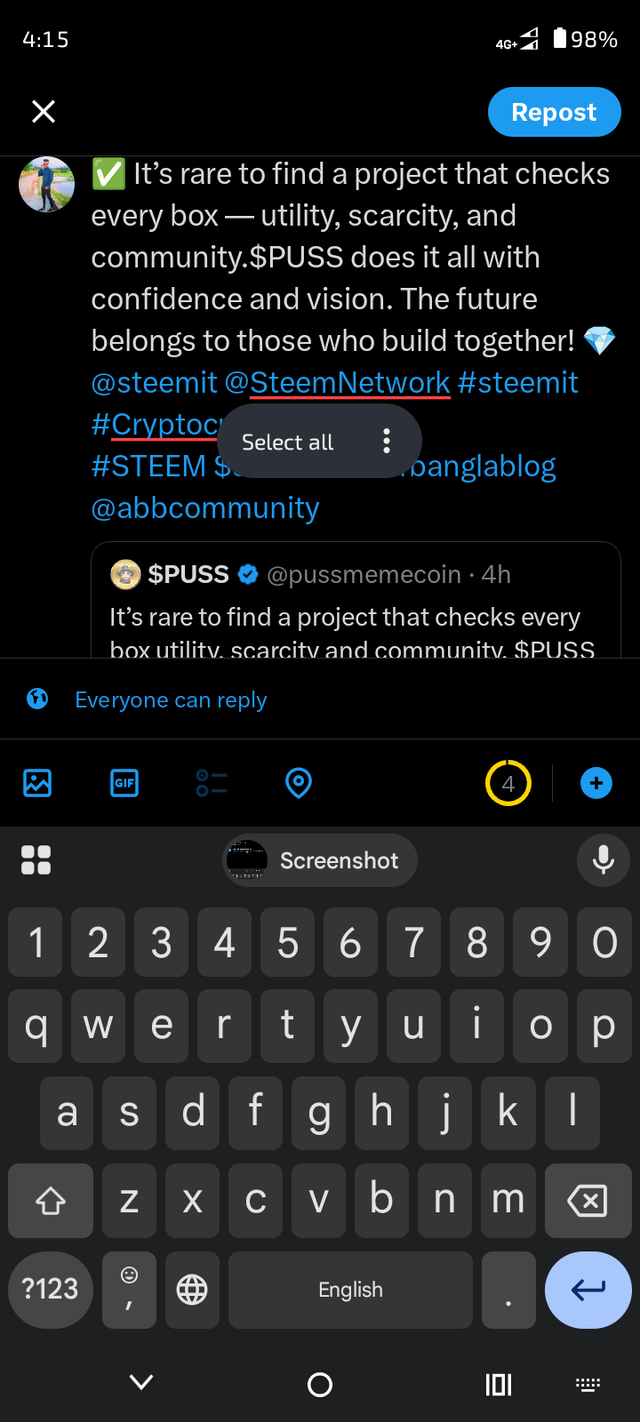Image resolution: width=640 pixels, height=1422 pixels.
Task: Tap inside the post text field
Action: tap(350, 300)
